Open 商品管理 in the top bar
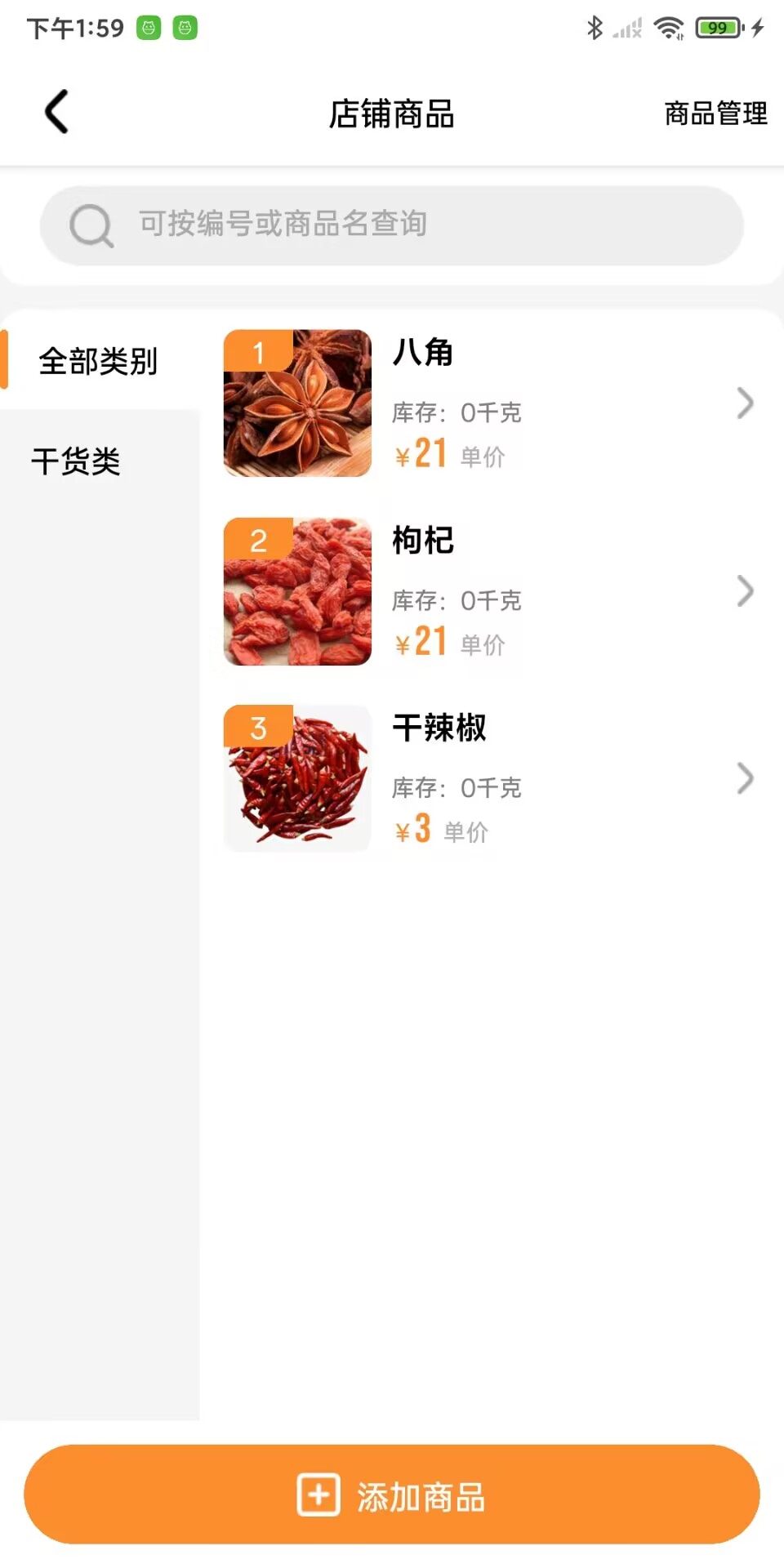 pos(715,114)
